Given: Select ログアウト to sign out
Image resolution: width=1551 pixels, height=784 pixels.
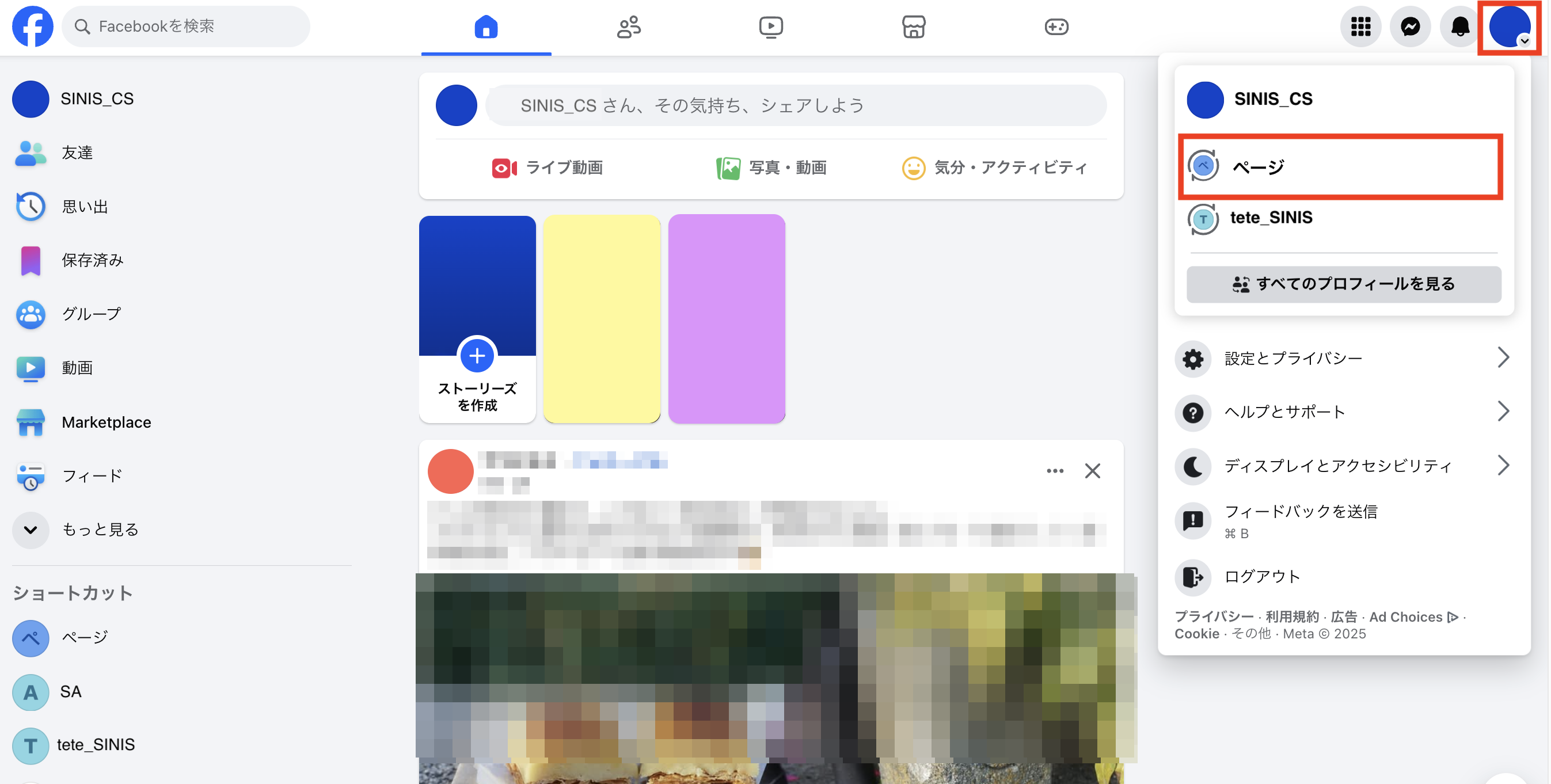Looking at the screenshot, I should [1262, 576].
